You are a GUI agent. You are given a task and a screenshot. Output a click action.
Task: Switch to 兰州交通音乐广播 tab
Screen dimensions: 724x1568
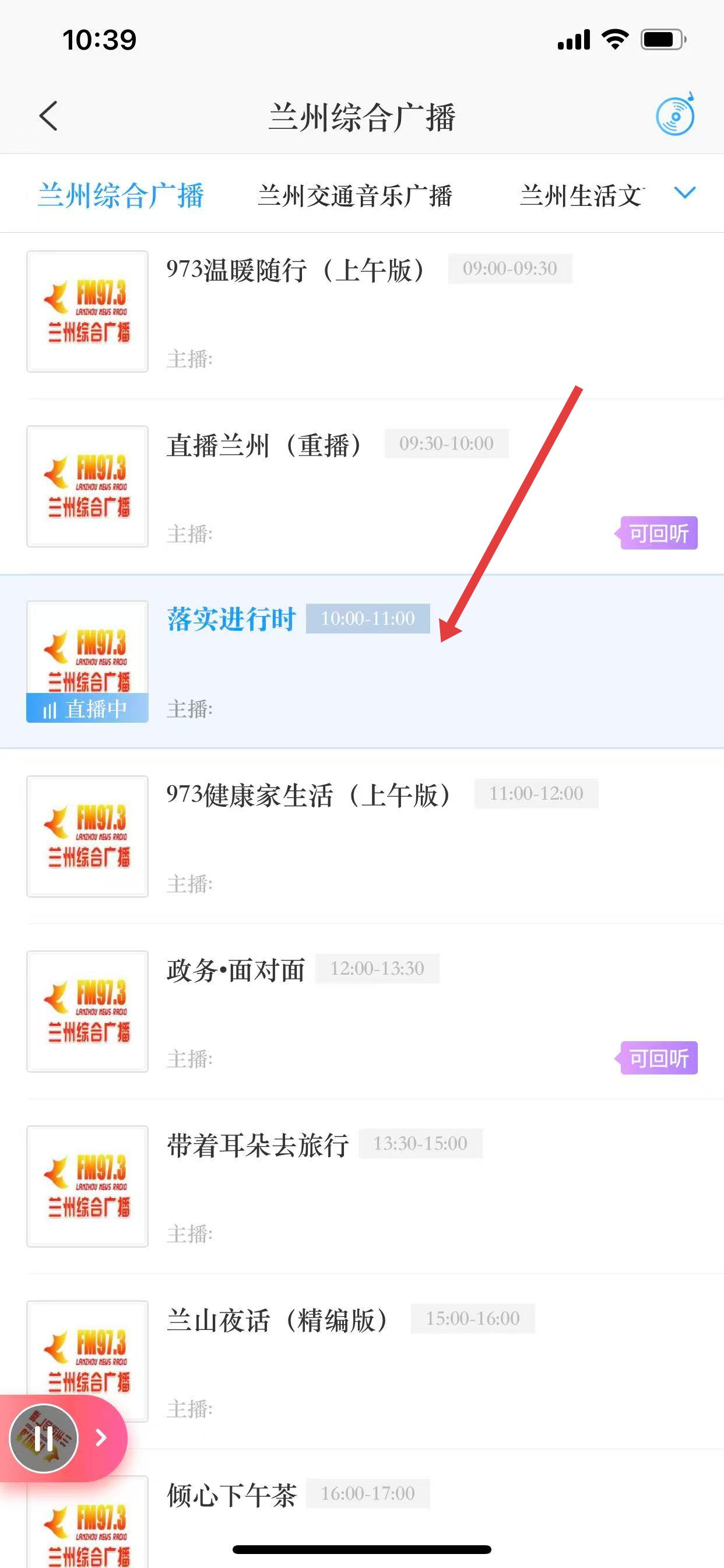(x=354, y=196)
